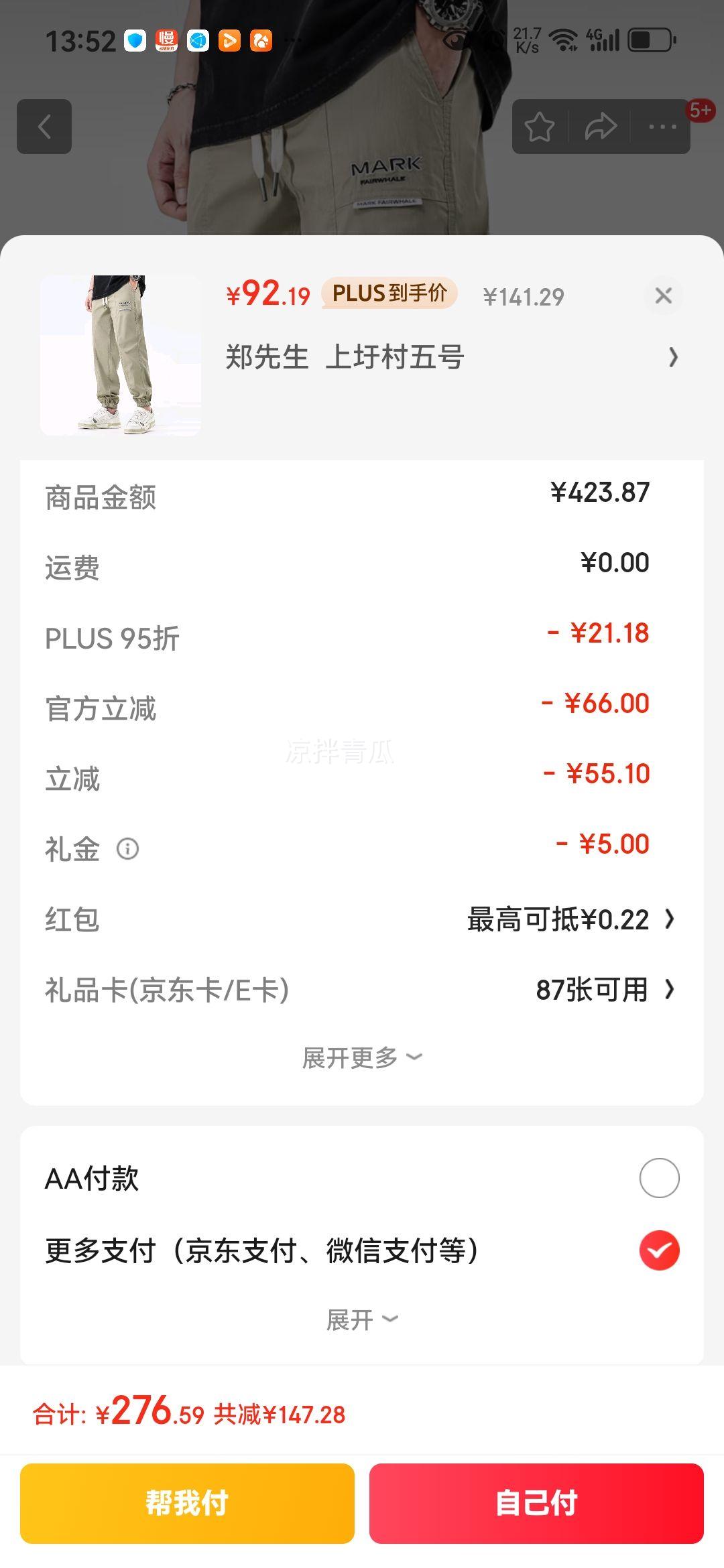Viewport: 724px width, 1568px height.
Task: Go back using the top-left arrow
Action: pyautogui.click(x=44, y=127)
